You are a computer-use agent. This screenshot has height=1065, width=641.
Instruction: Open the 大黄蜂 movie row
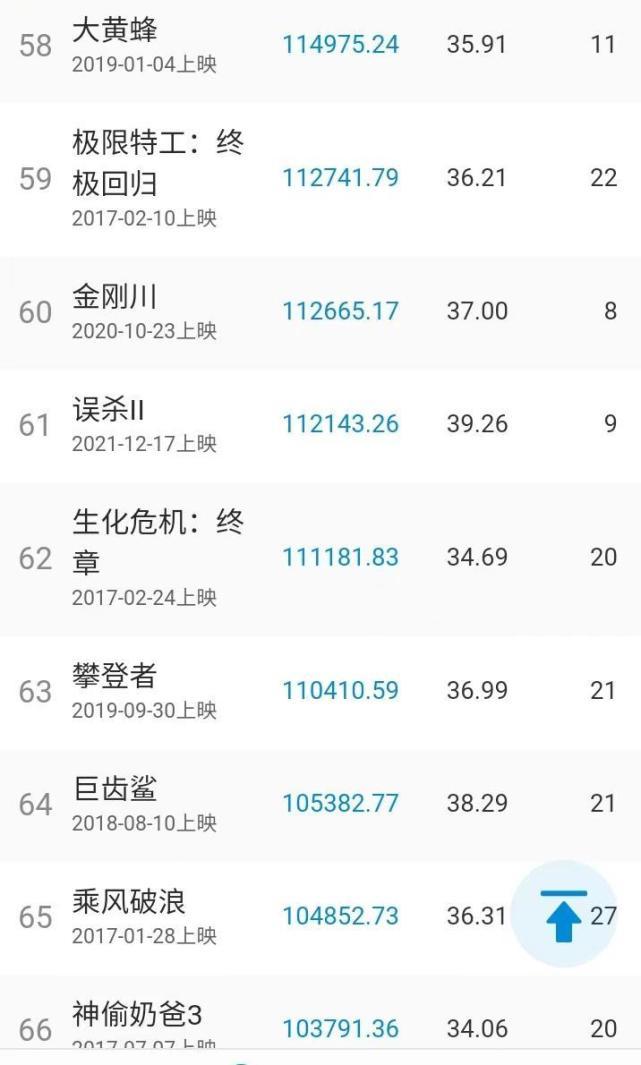pyautogui.click(x=115, y=32)
